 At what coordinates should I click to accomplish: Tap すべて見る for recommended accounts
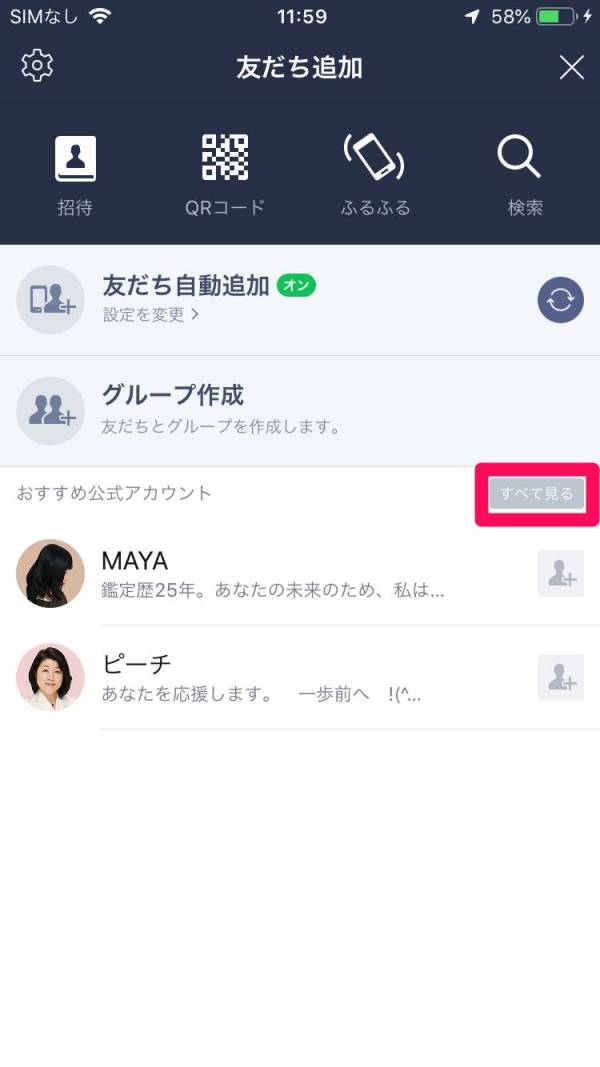(537, 493)
